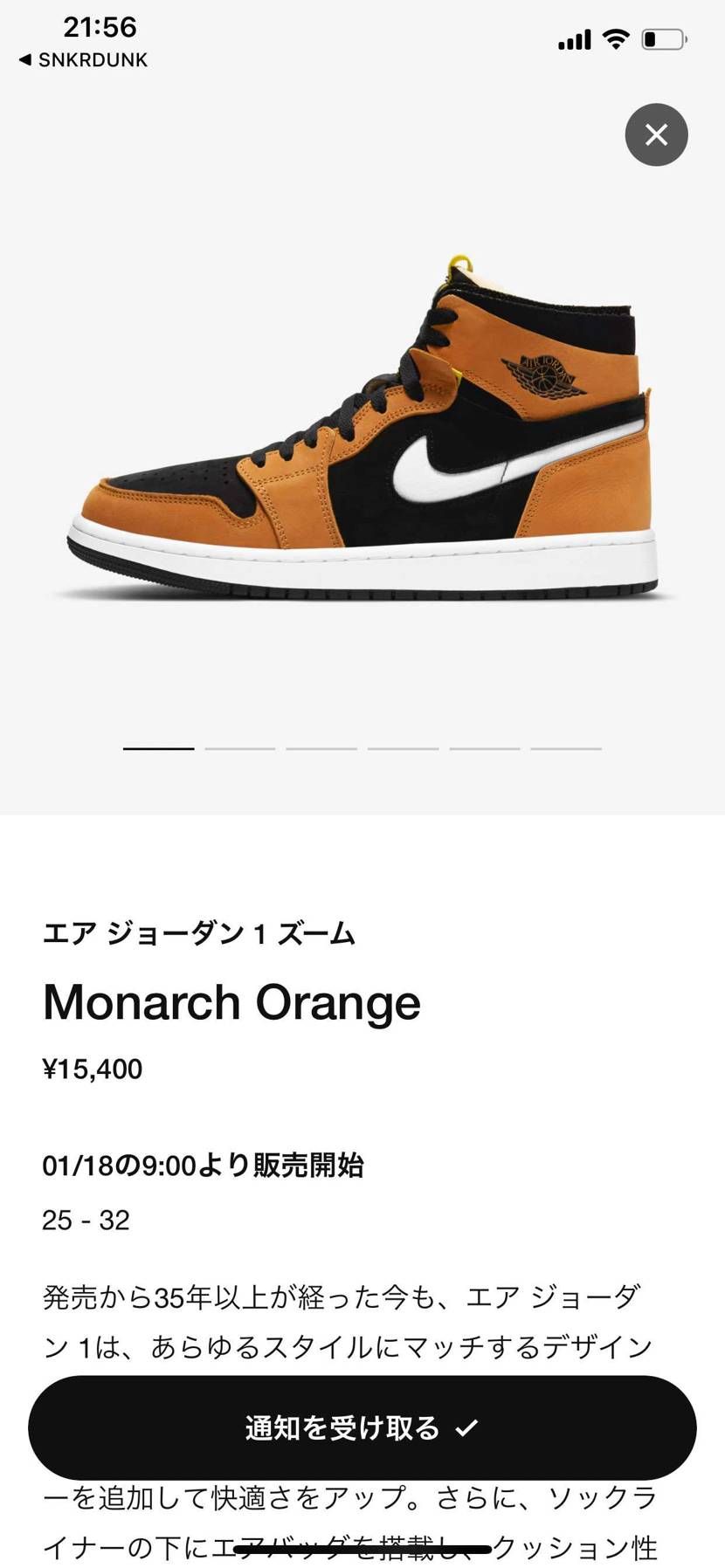Return to the SNKRDUNK app
The image size is (725, 1568).
pyautogui.click(x=83, y=60)
